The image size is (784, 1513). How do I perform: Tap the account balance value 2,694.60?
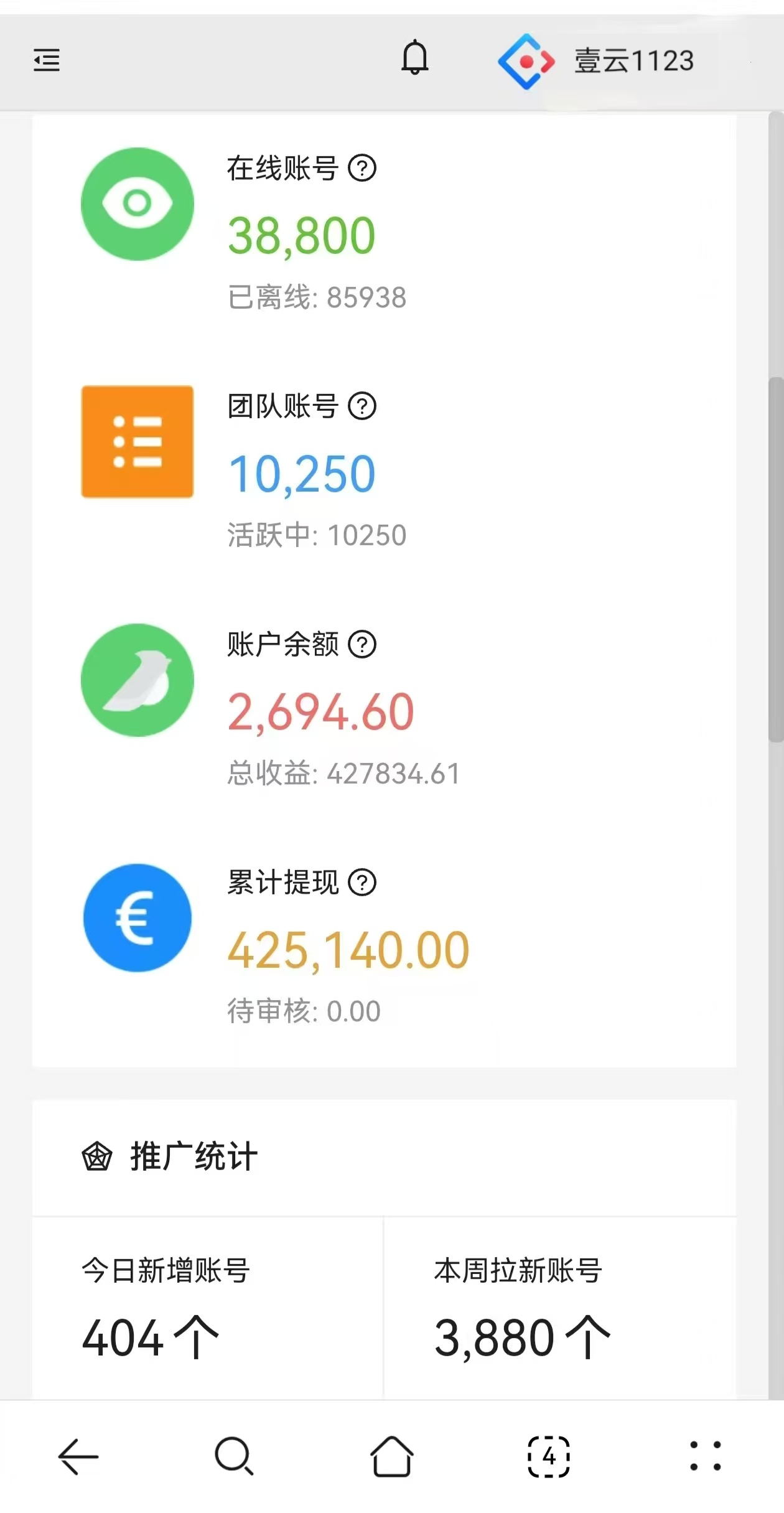point(319,714)
